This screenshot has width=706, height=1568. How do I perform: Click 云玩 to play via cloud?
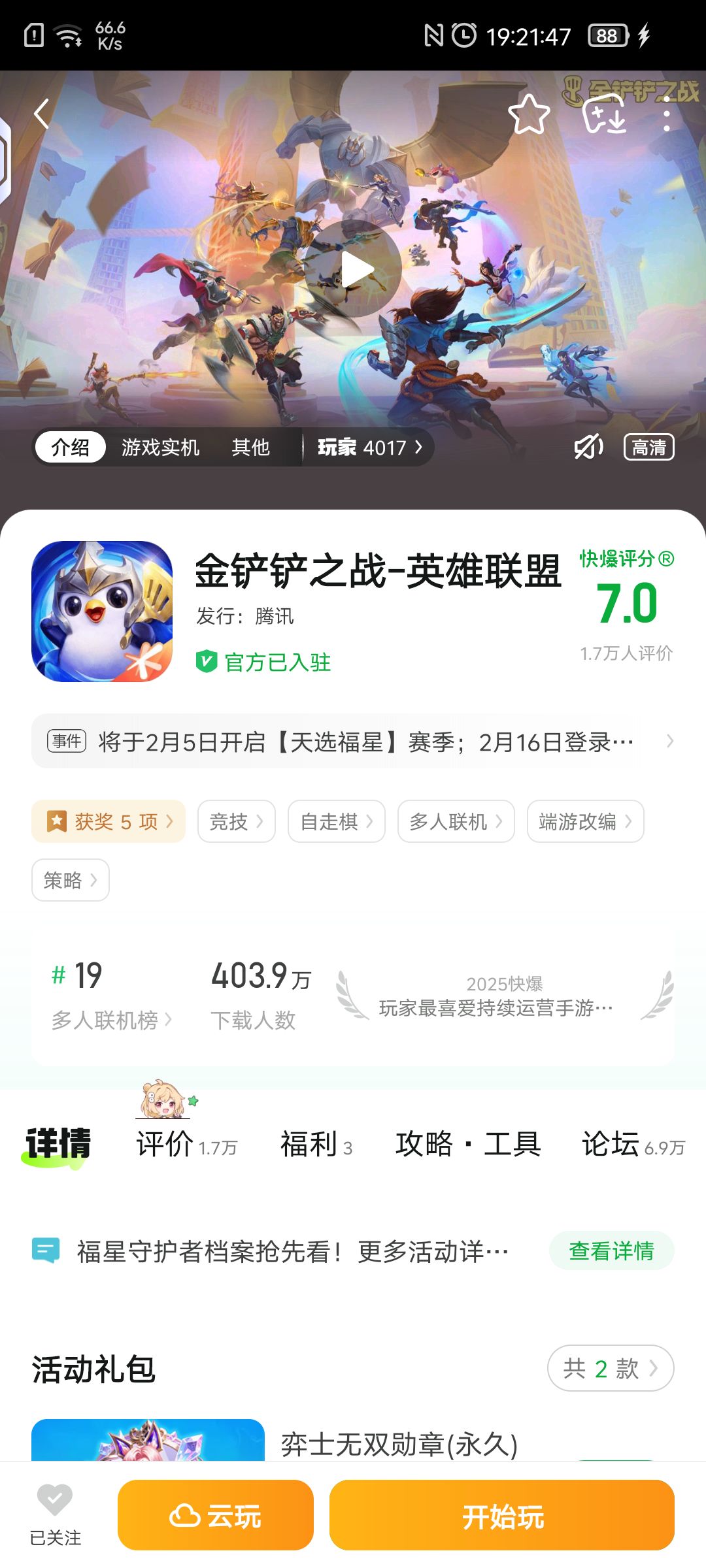(x=215, y=1516)
